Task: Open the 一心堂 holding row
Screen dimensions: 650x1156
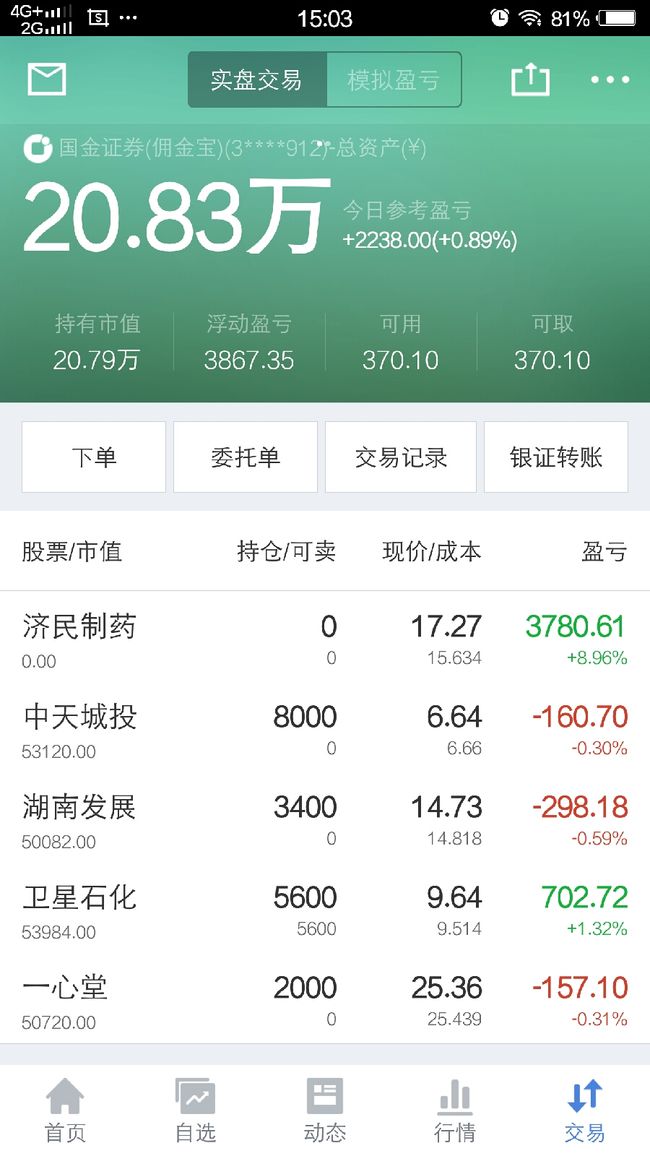Action: click(325, 1000)
